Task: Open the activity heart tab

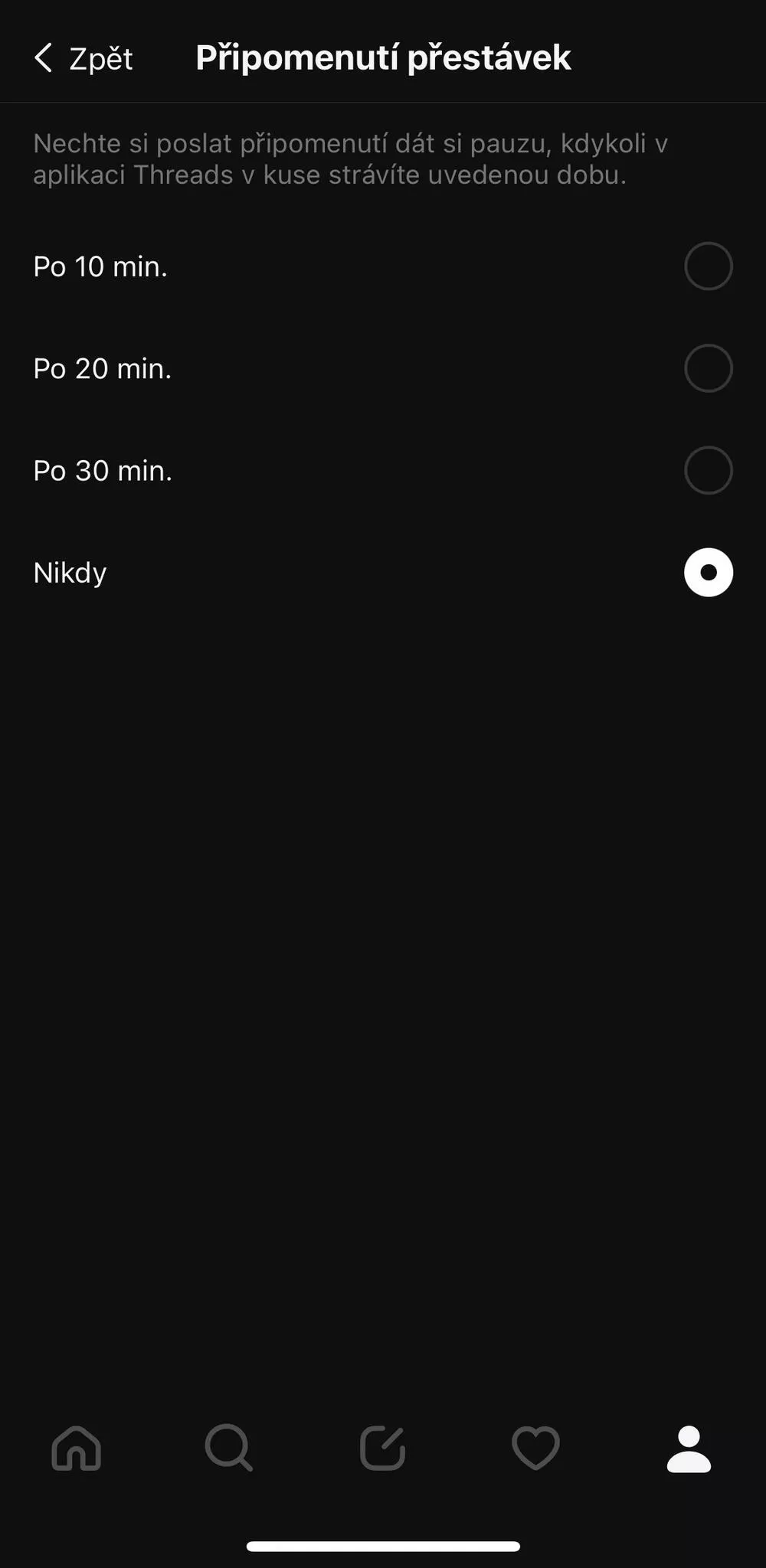Action: (535, 1448)
